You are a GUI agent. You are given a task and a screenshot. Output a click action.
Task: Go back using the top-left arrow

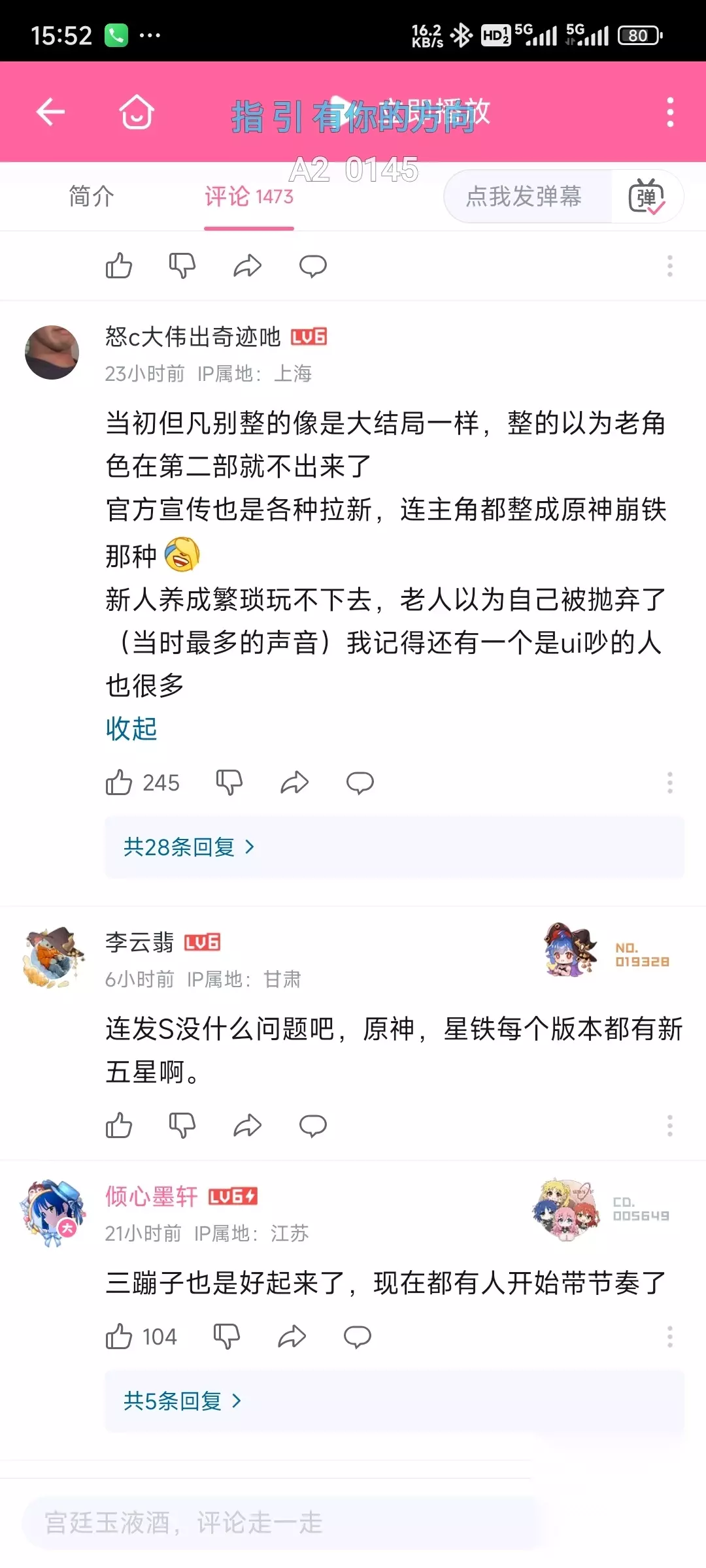[x=50, y=112]
